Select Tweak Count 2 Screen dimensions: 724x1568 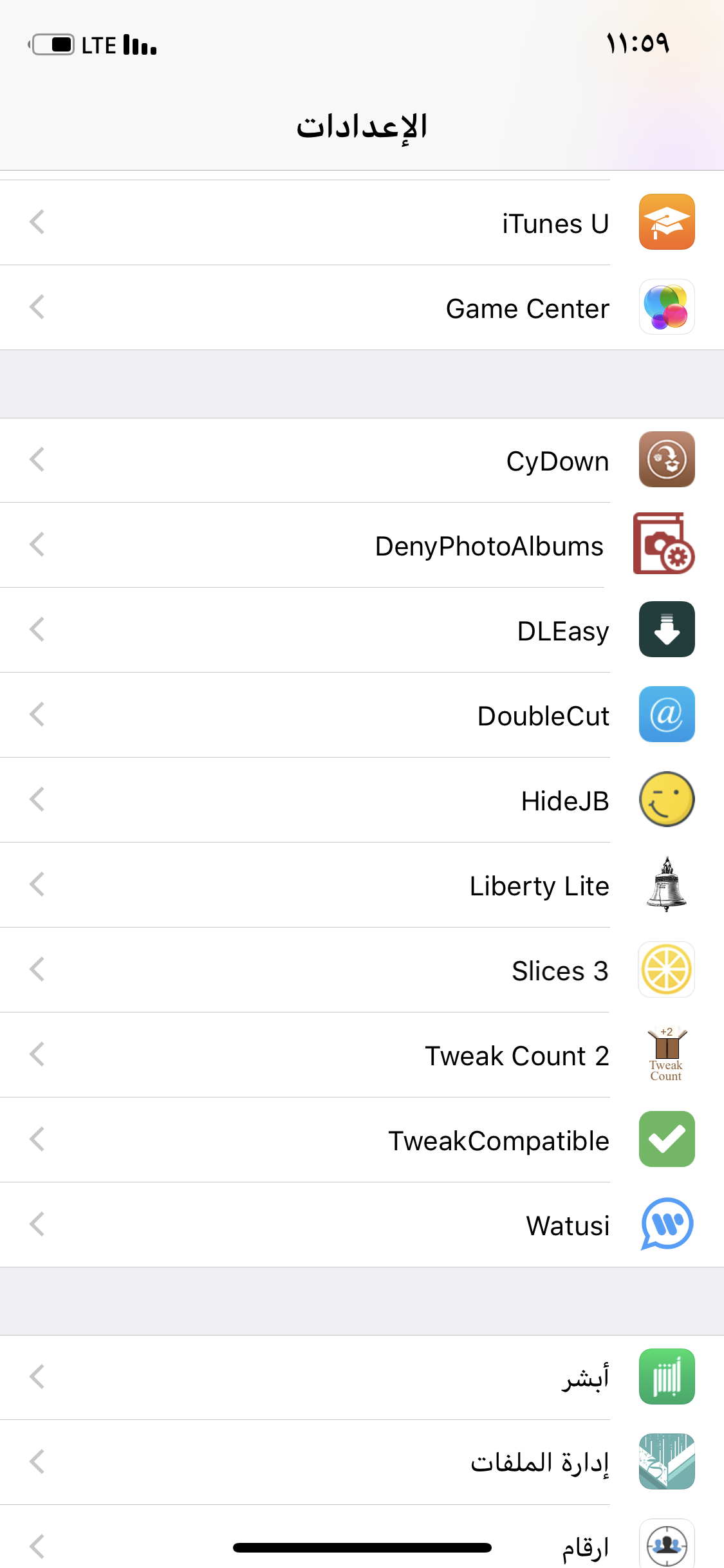362,1055
